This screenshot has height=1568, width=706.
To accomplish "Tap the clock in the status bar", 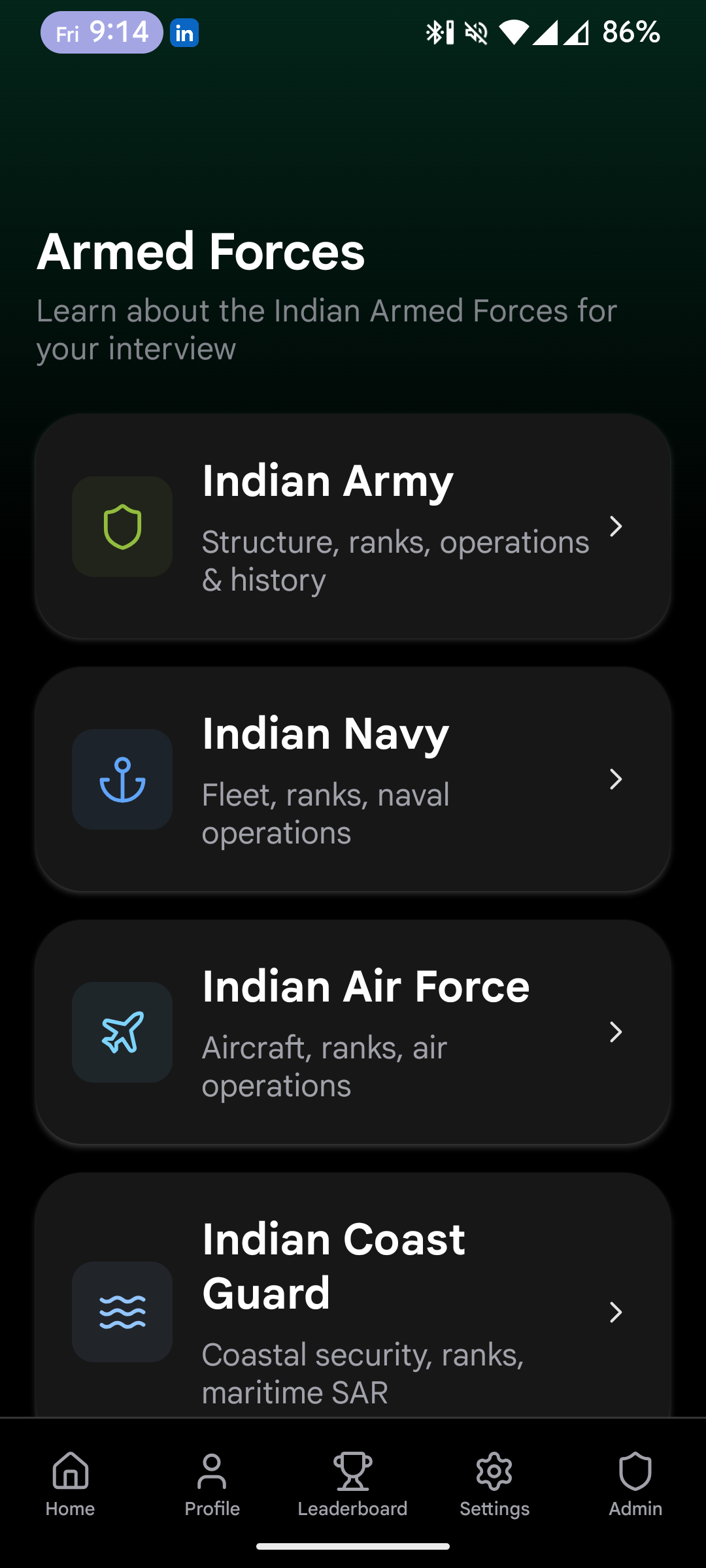I will pos(101,33).
